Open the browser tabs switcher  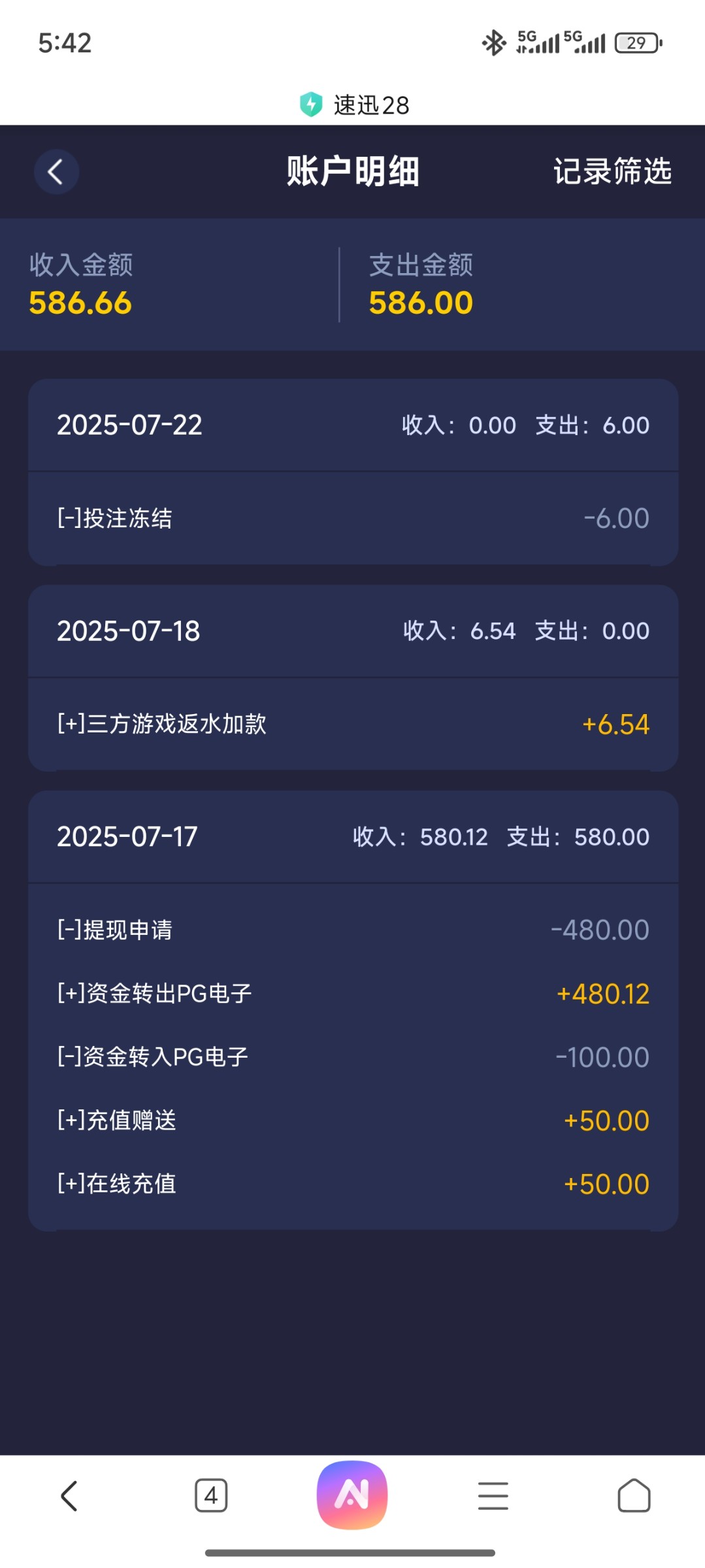tap(211, 1495)
